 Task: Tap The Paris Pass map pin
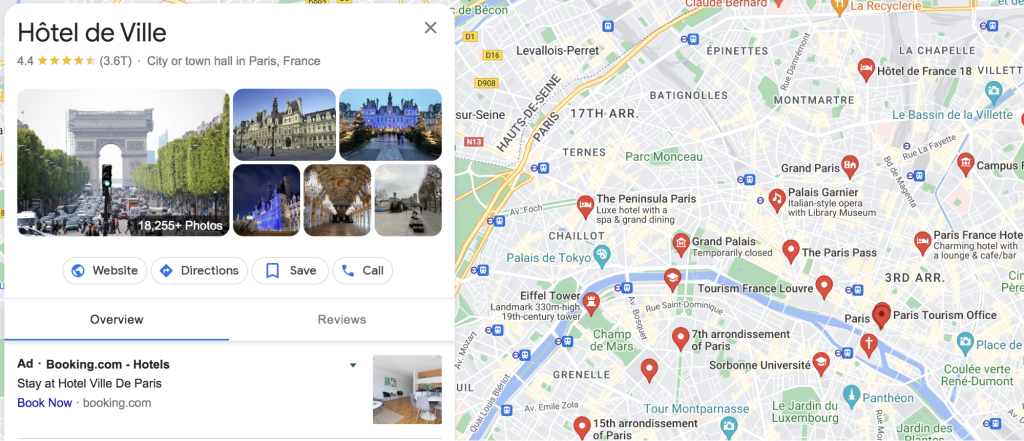(790, 250)
